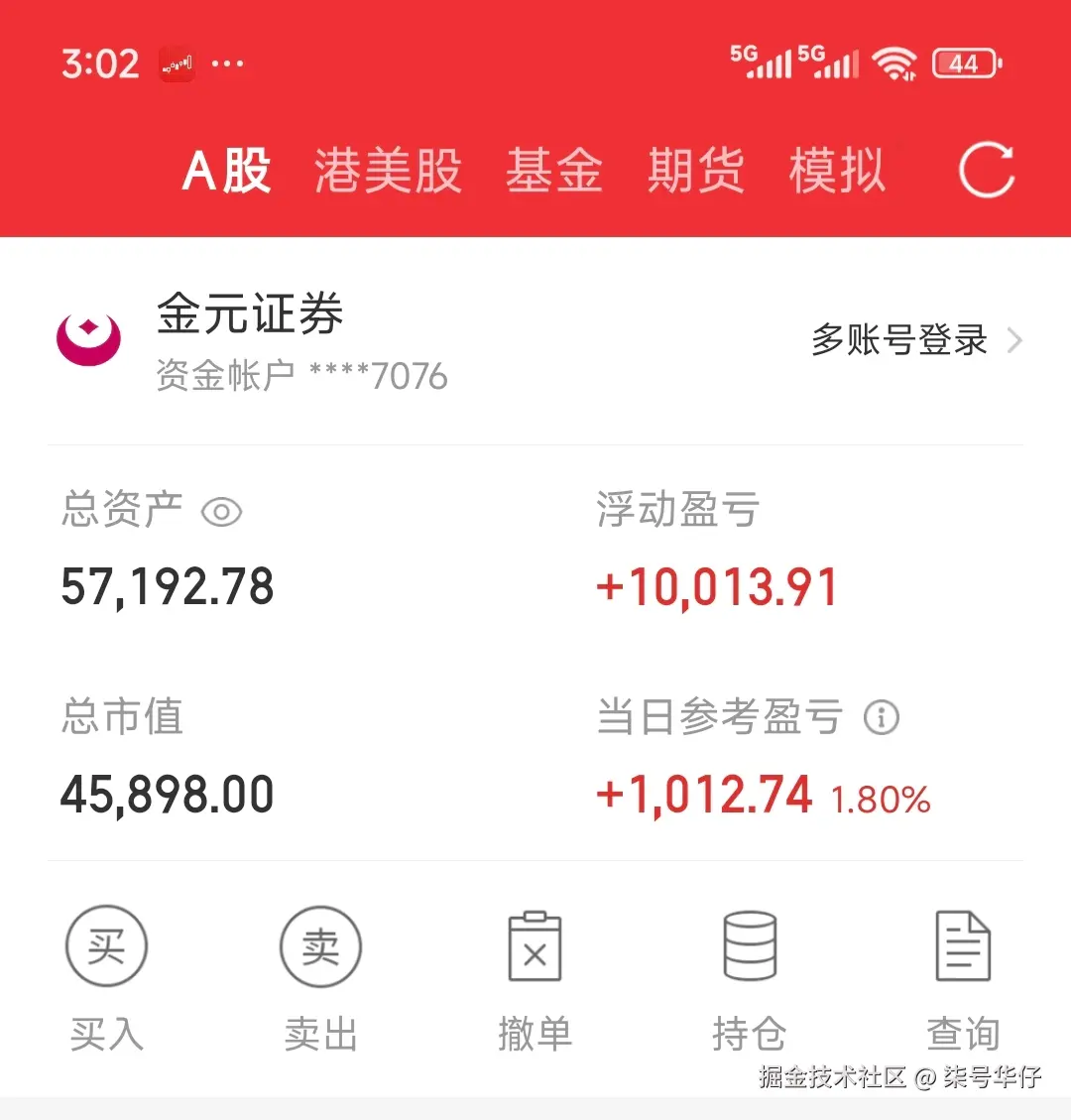Tap the 买入 buy icon
This screenshot has height=1120, width=1071.
106,945
